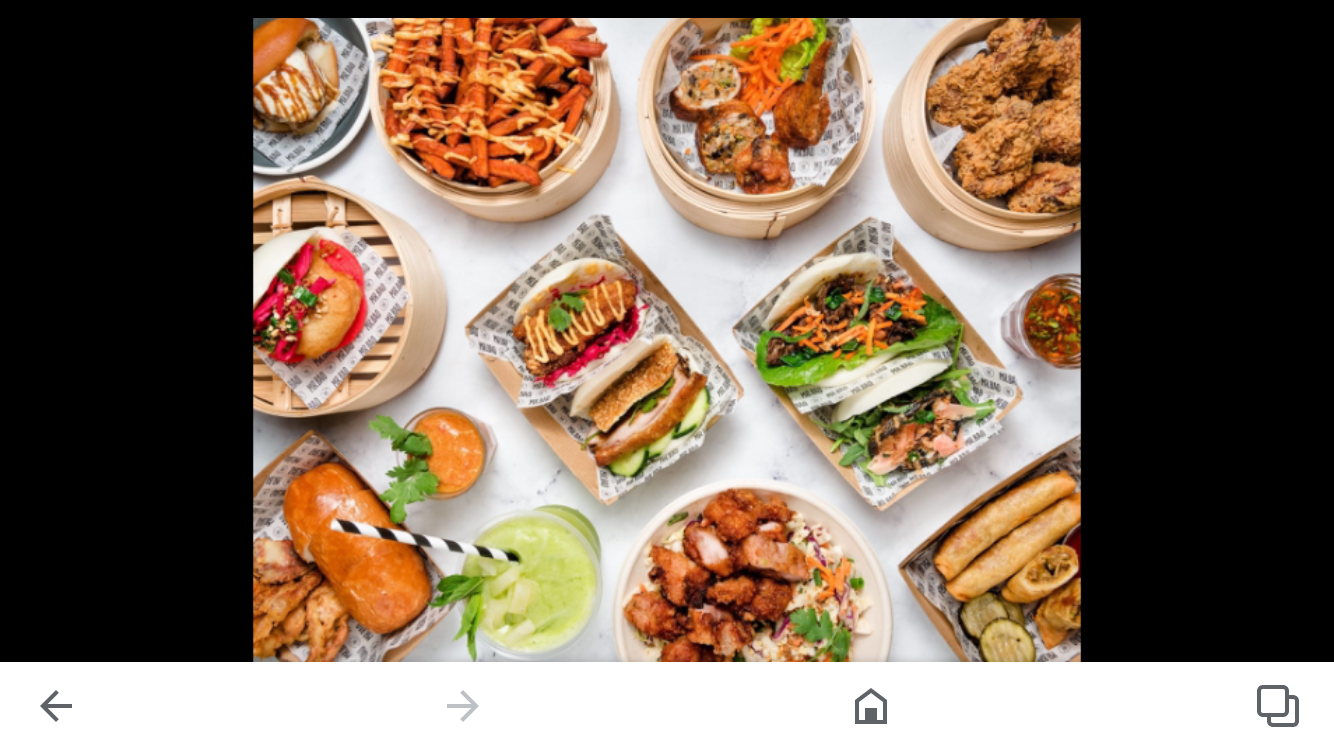
Task: Go forward to the next page
Action: click(x=462, y=707)
